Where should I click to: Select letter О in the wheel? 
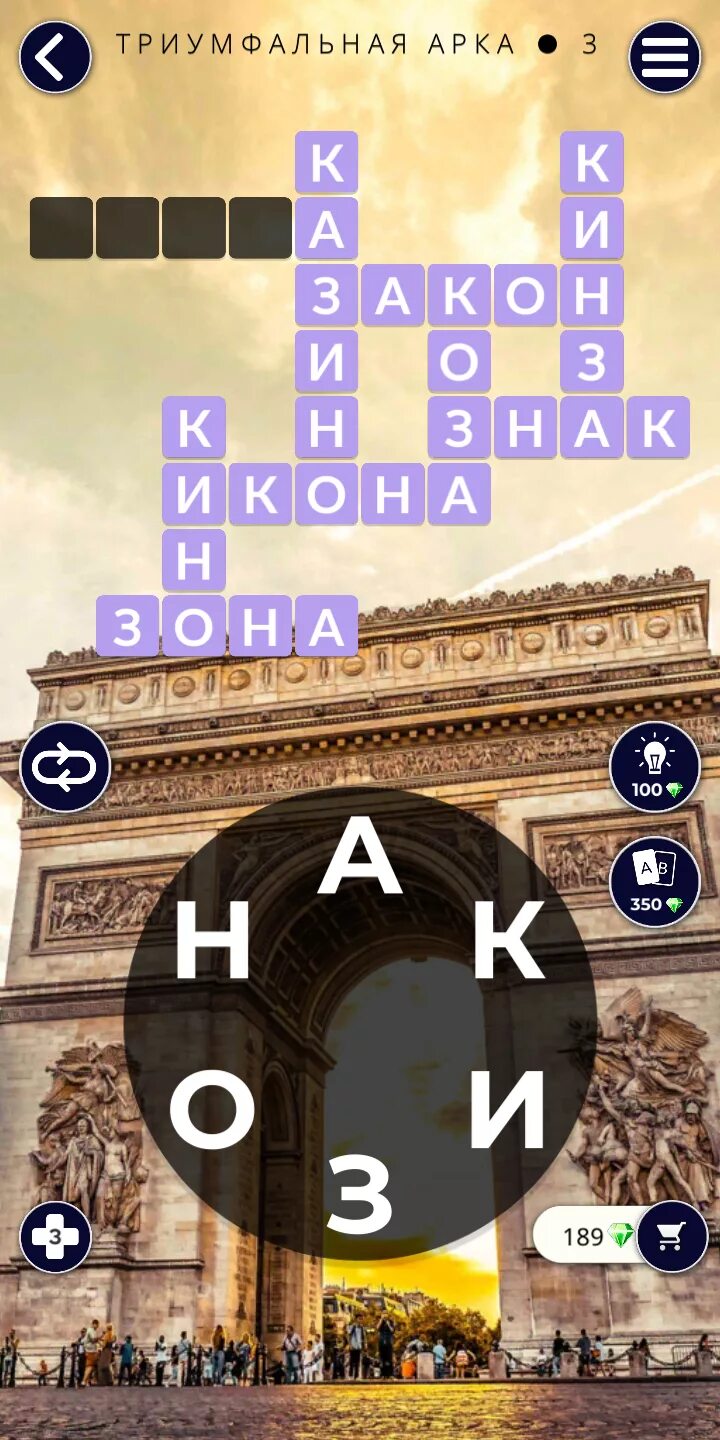[212, 1112]
